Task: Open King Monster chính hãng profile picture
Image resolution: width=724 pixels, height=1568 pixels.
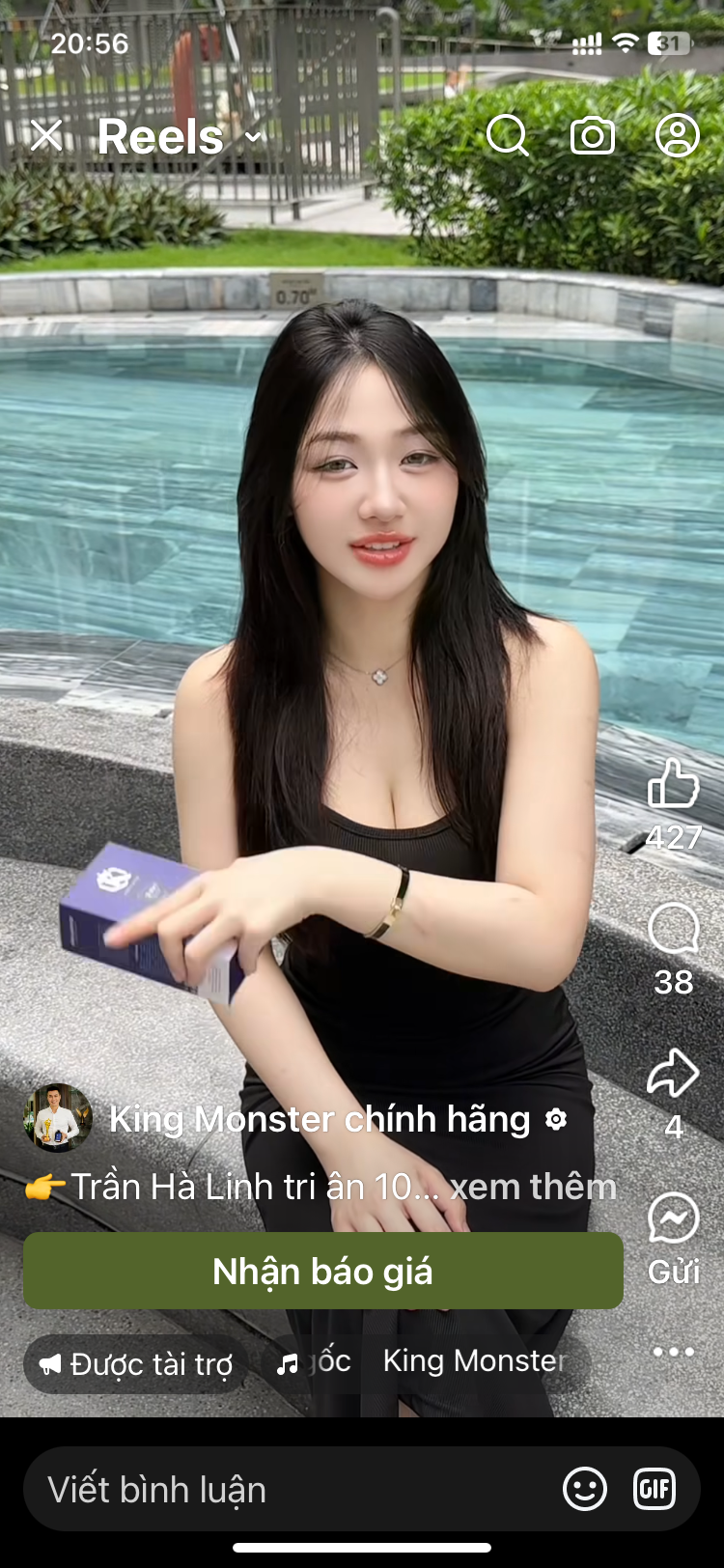Action: 57,1118
